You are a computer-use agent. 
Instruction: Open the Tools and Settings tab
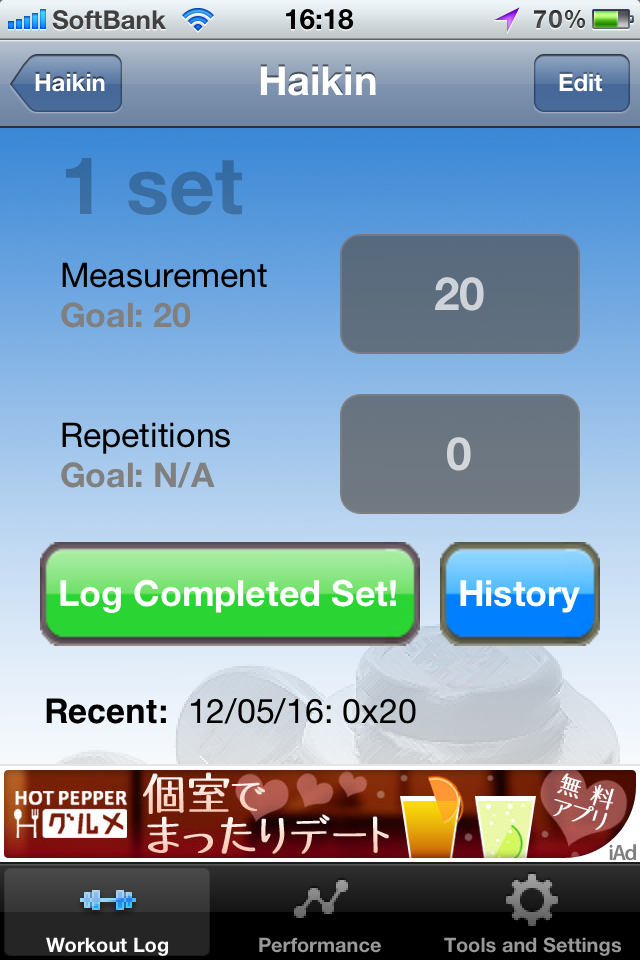pyautogui.click(x=532, y=912)
